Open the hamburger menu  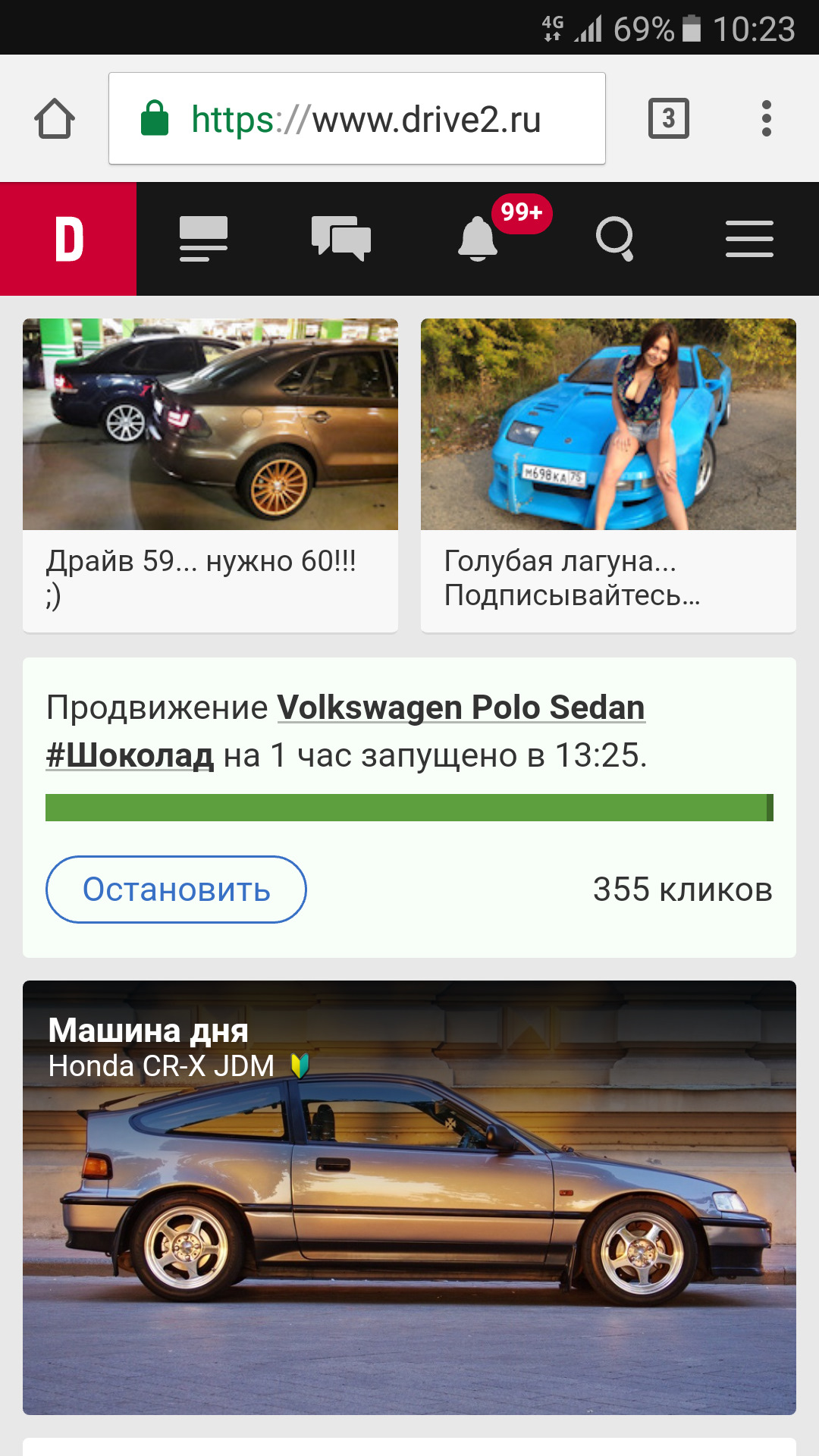(x=749, y=239)
